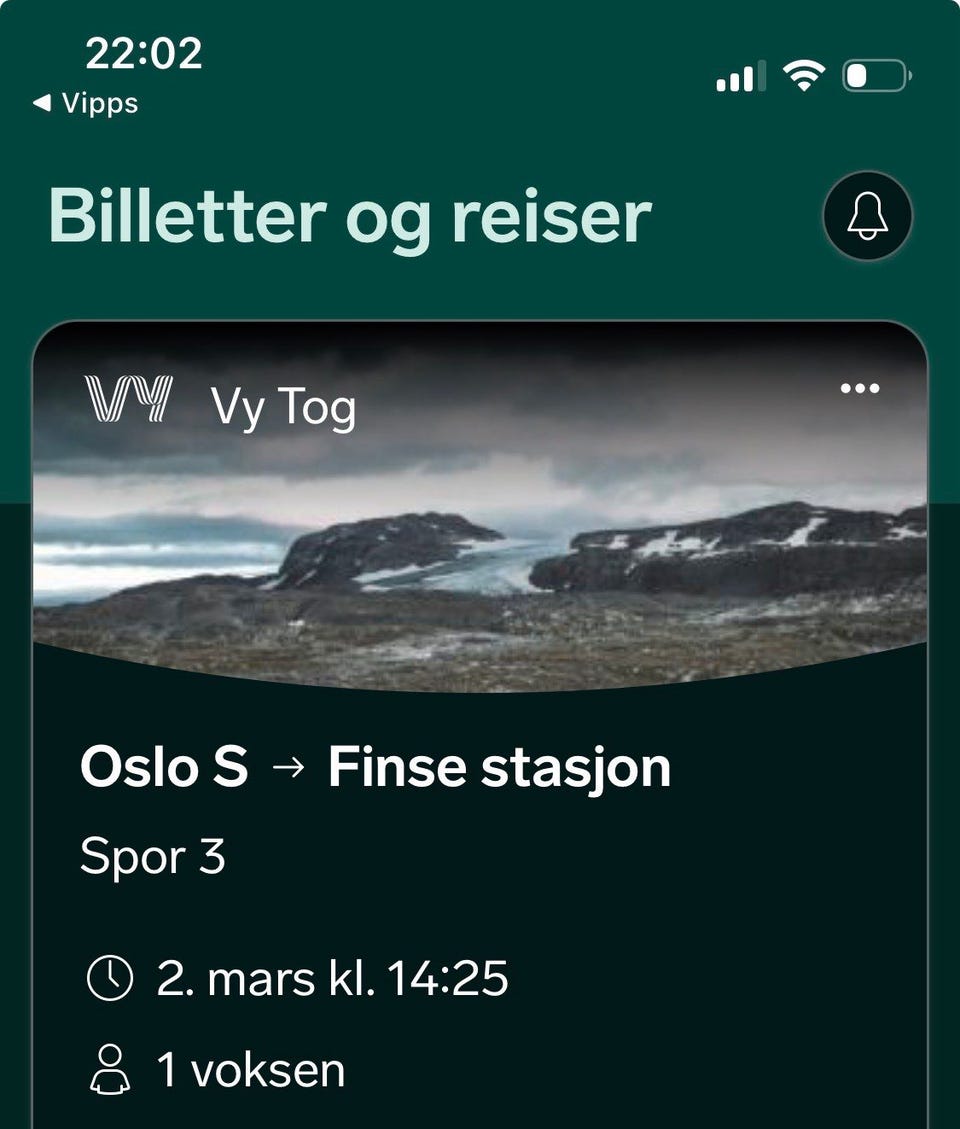This screenshot has width=960, height=1129.
Task: Select the Billetter og reiser heading
Action: click(350, 216)
